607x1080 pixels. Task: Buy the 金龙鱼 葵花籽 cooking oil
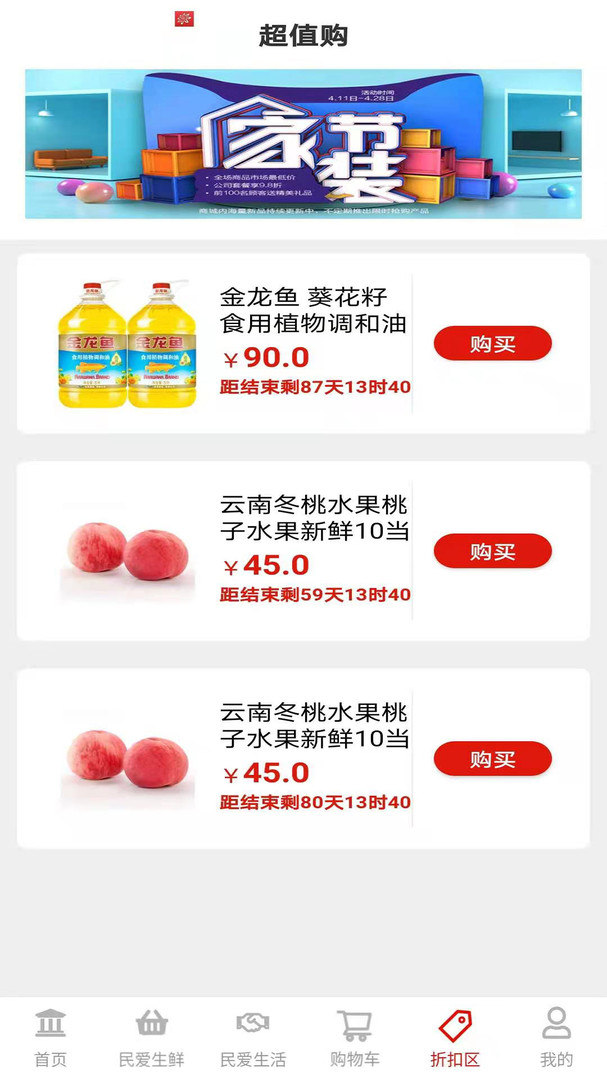coord(492,343)
